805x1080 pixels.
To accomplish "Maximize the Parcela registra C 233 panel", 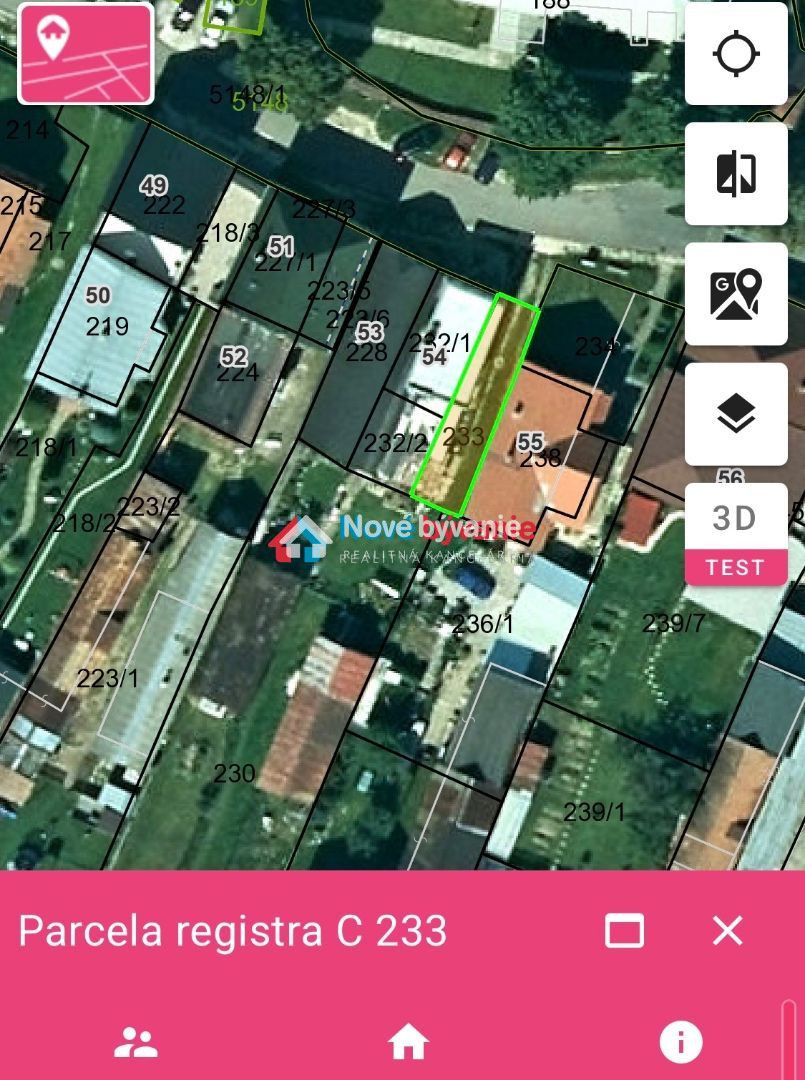I will [x=625, y=931].
